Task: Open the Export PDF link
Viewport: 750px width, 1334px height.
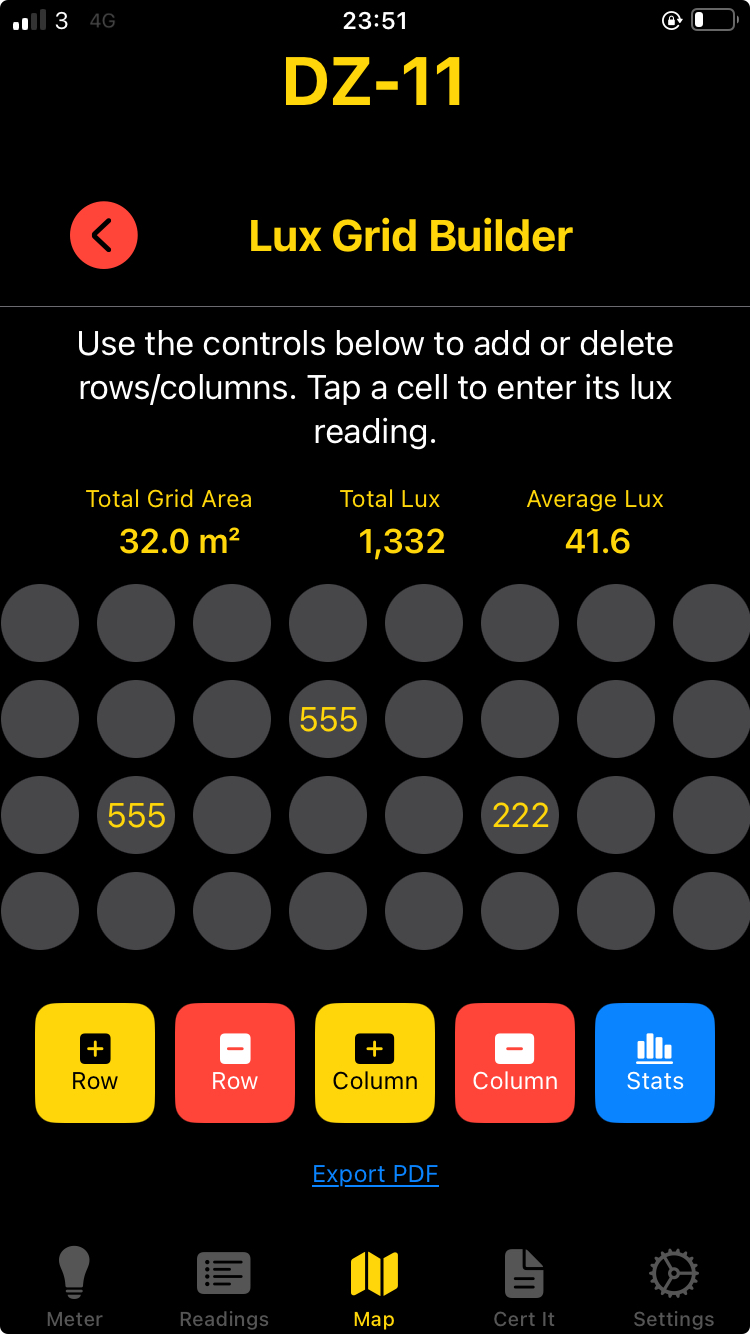Action: [375, 1173]
